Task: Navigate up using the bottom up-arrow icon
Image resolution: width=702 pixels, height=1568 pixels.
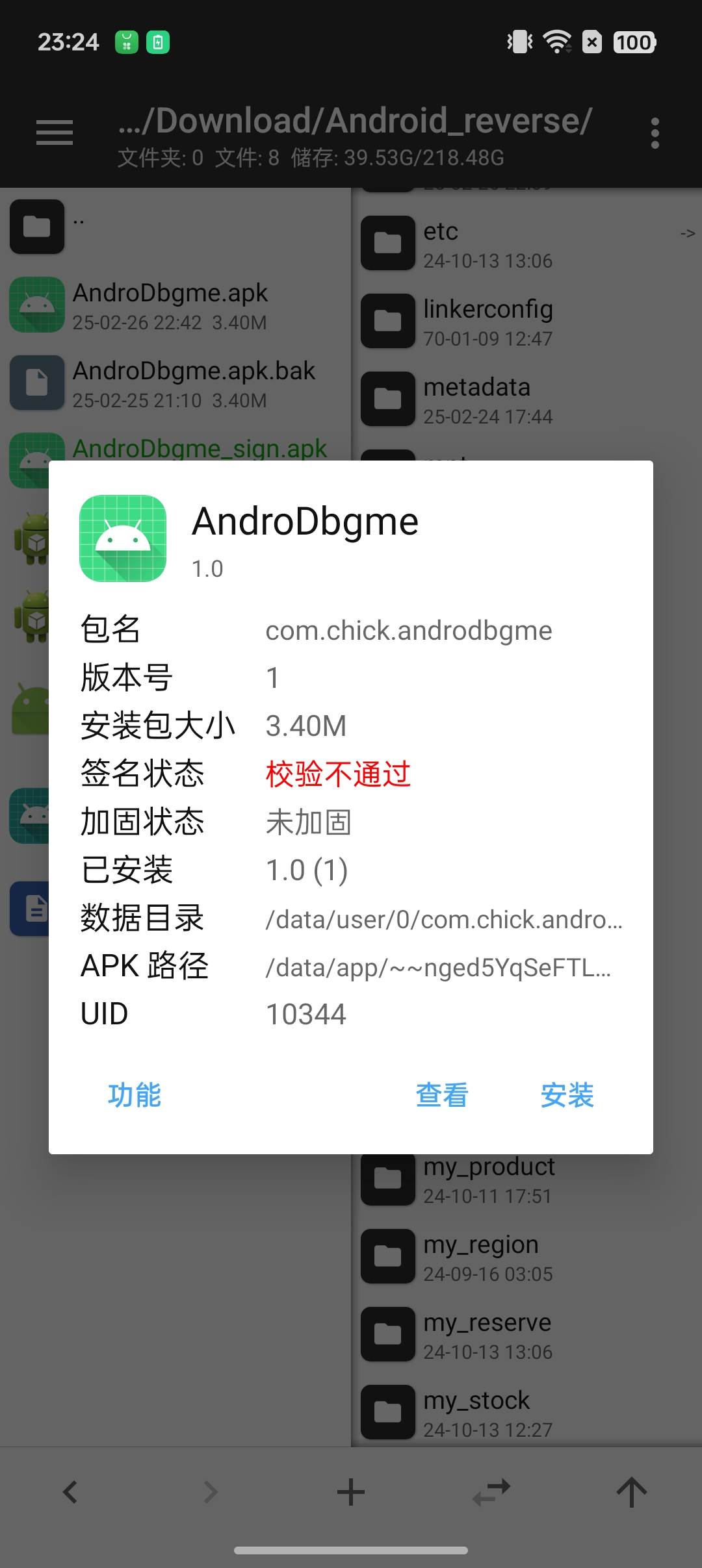Action: [x=631, y=1491]
